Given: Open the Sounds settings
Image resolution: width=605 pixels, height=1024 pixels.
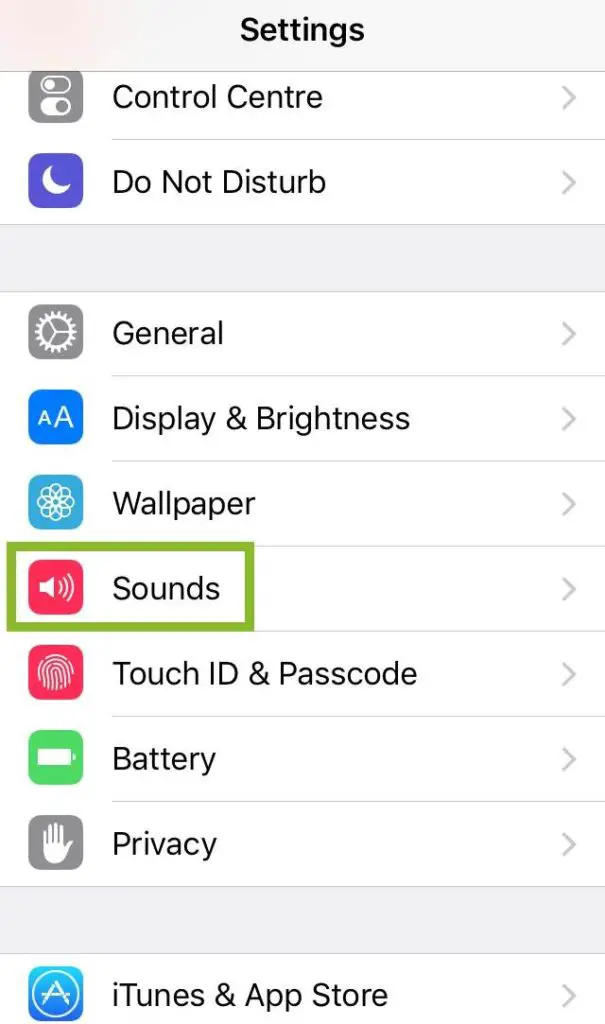Looking at the screenshot, I should (302, 588).
